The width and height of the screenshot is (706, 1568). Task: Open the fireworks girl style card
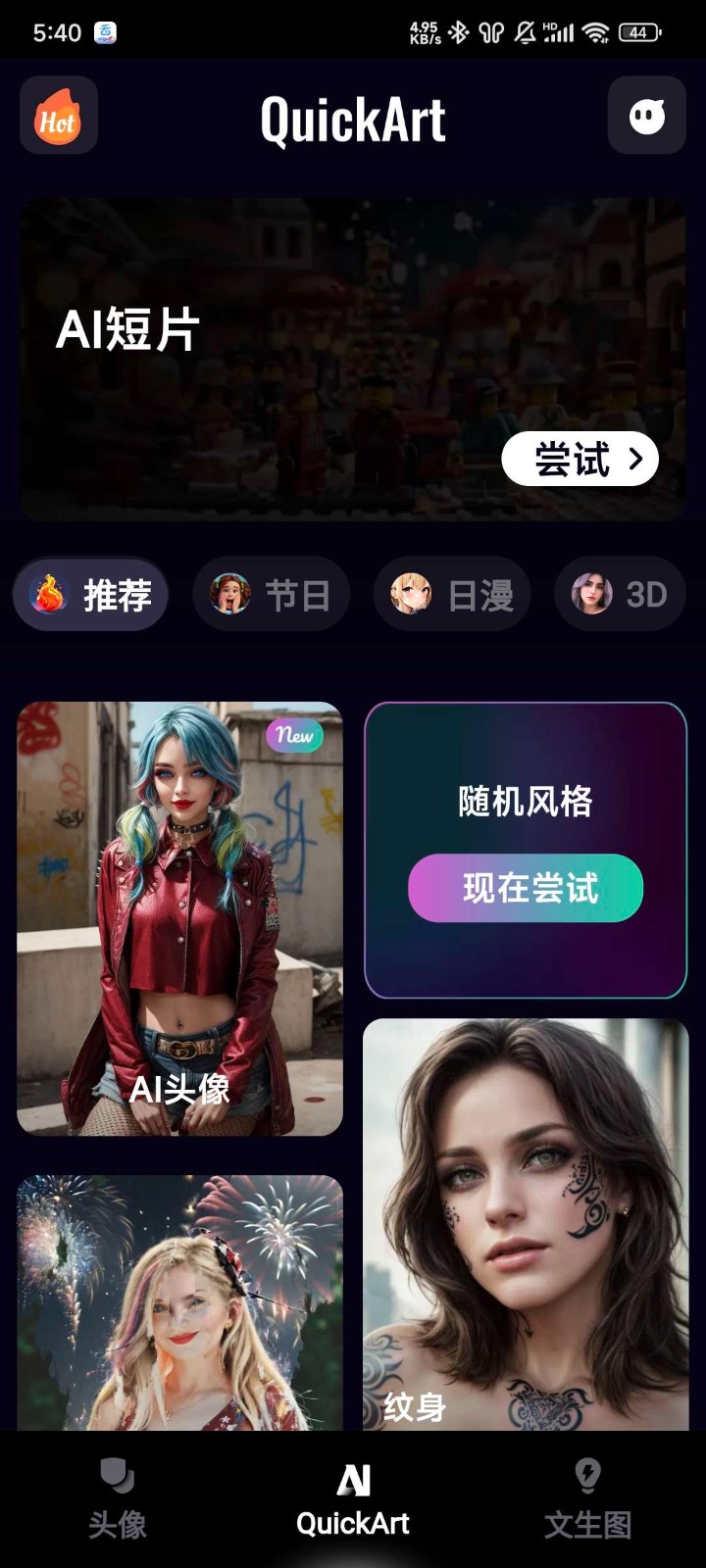tap(179, 1301)
